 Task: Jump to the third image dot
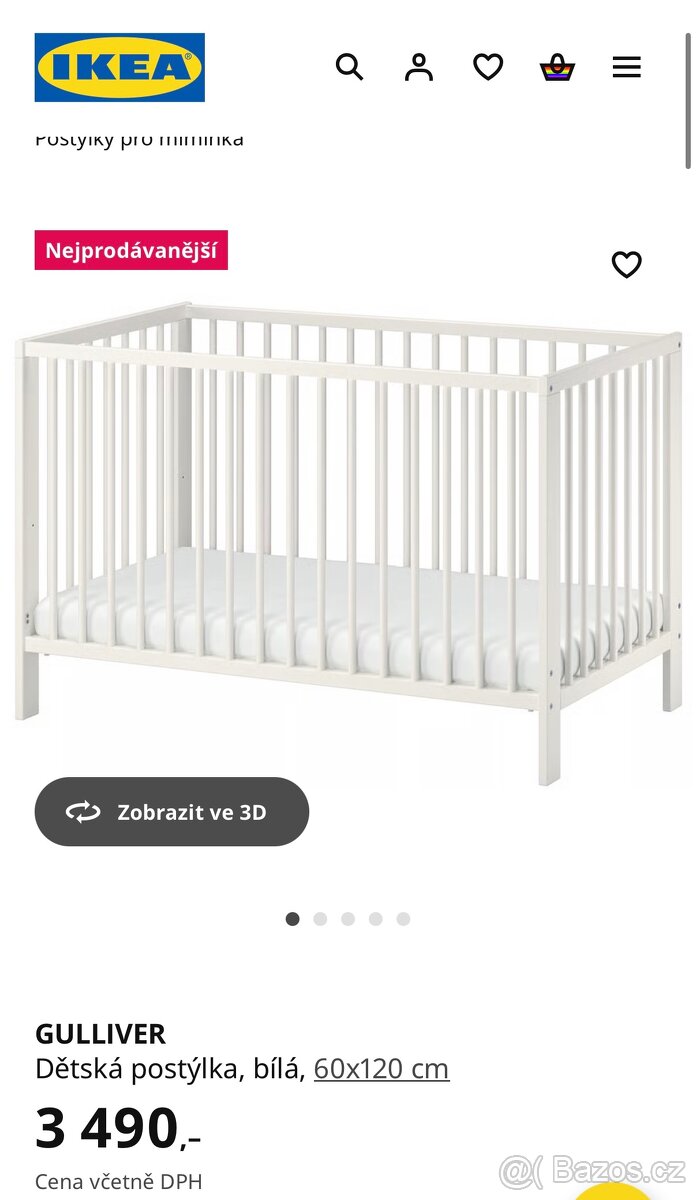pos(348,919)
